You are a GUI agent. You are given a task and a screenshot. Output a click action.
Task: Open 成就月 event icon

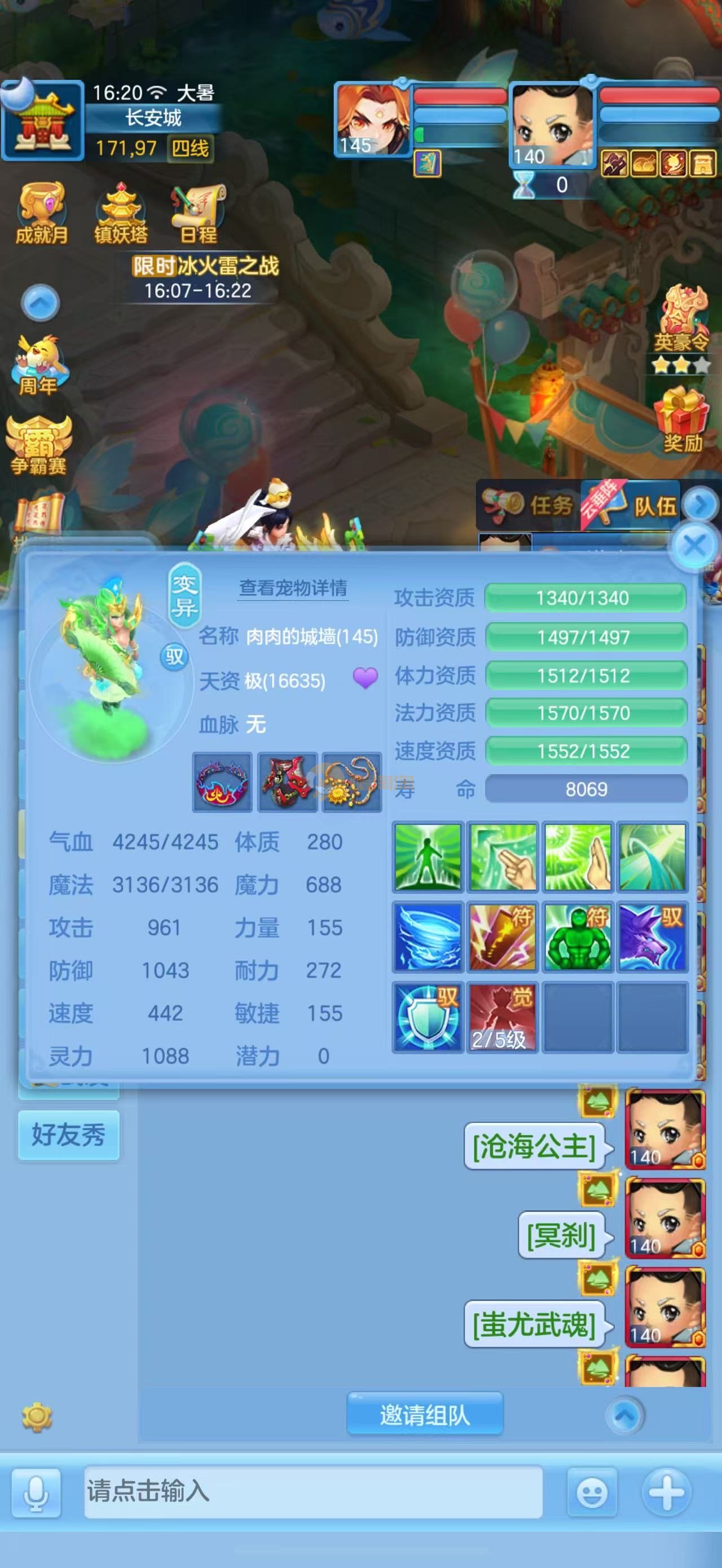tap(41, 214)
